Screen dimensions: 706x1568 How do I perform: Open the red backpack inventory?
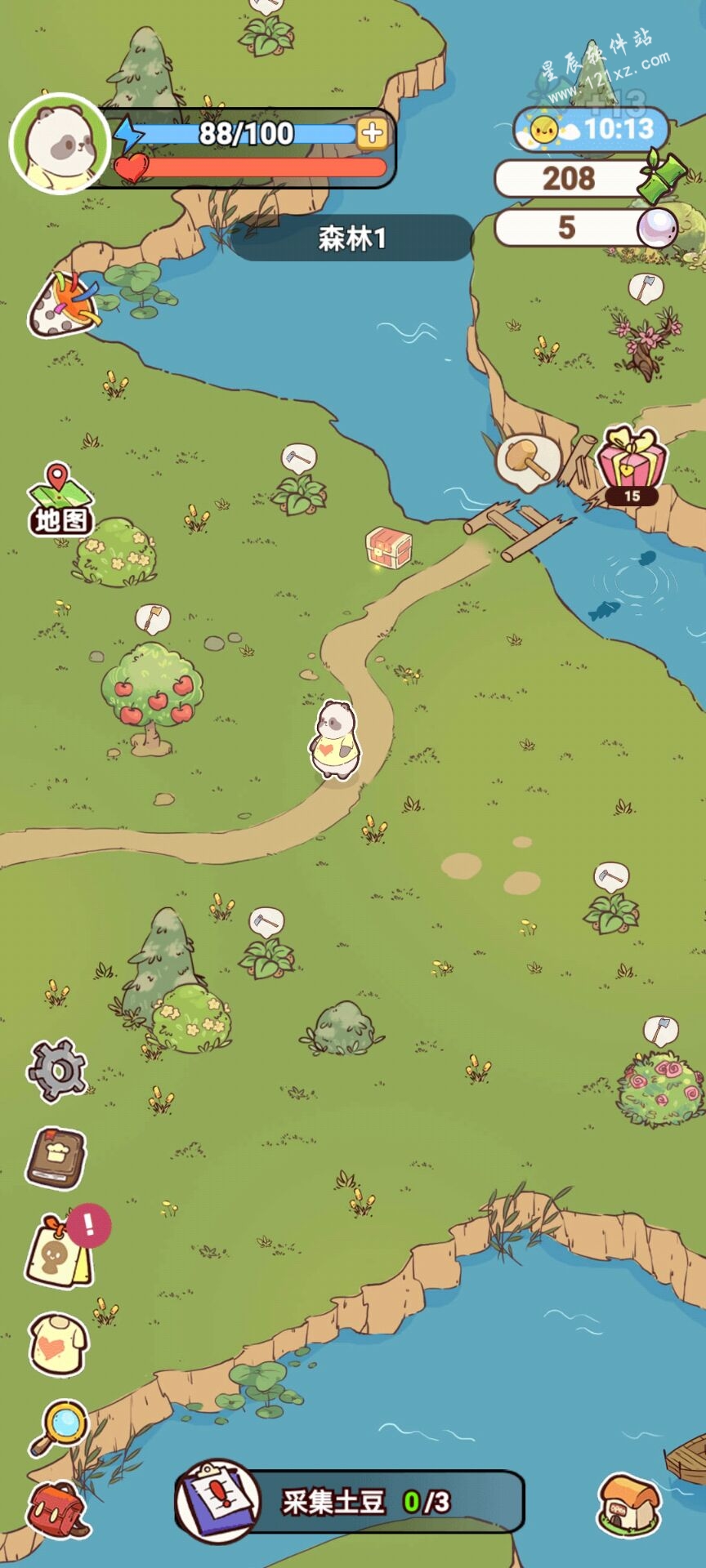coord(57,1509)
